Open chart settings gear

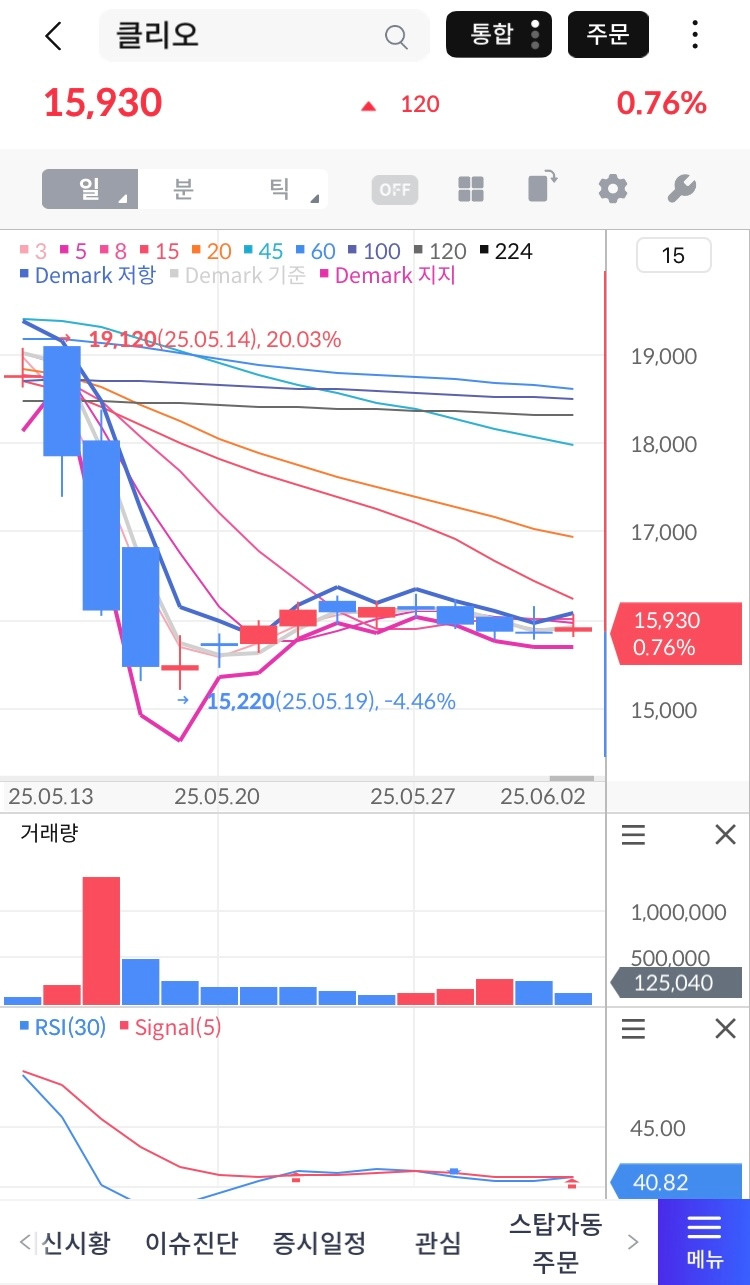click(x=613, y=188)
